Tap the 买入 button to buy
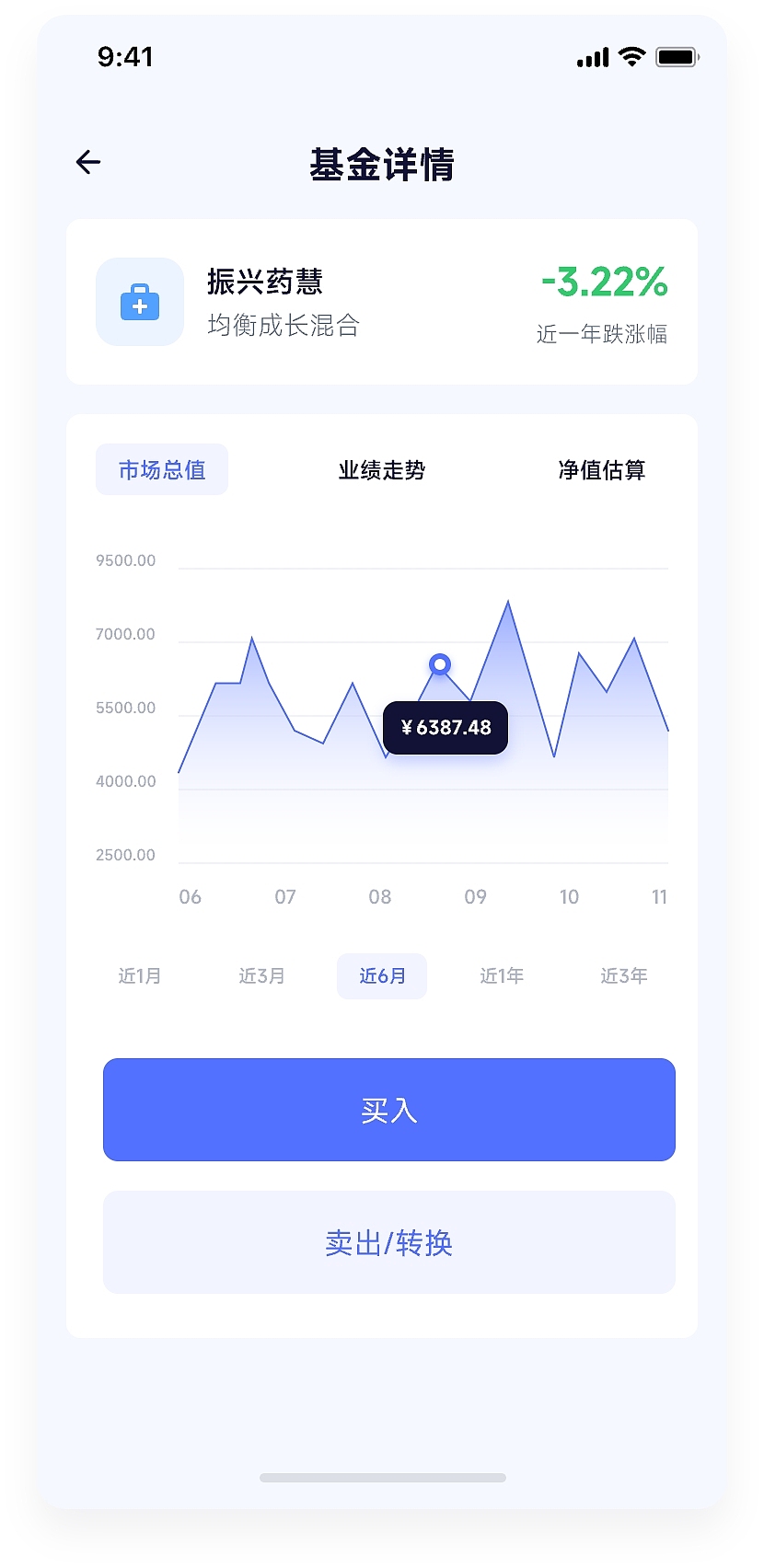764x1568 pixels. click(389, 1110)
